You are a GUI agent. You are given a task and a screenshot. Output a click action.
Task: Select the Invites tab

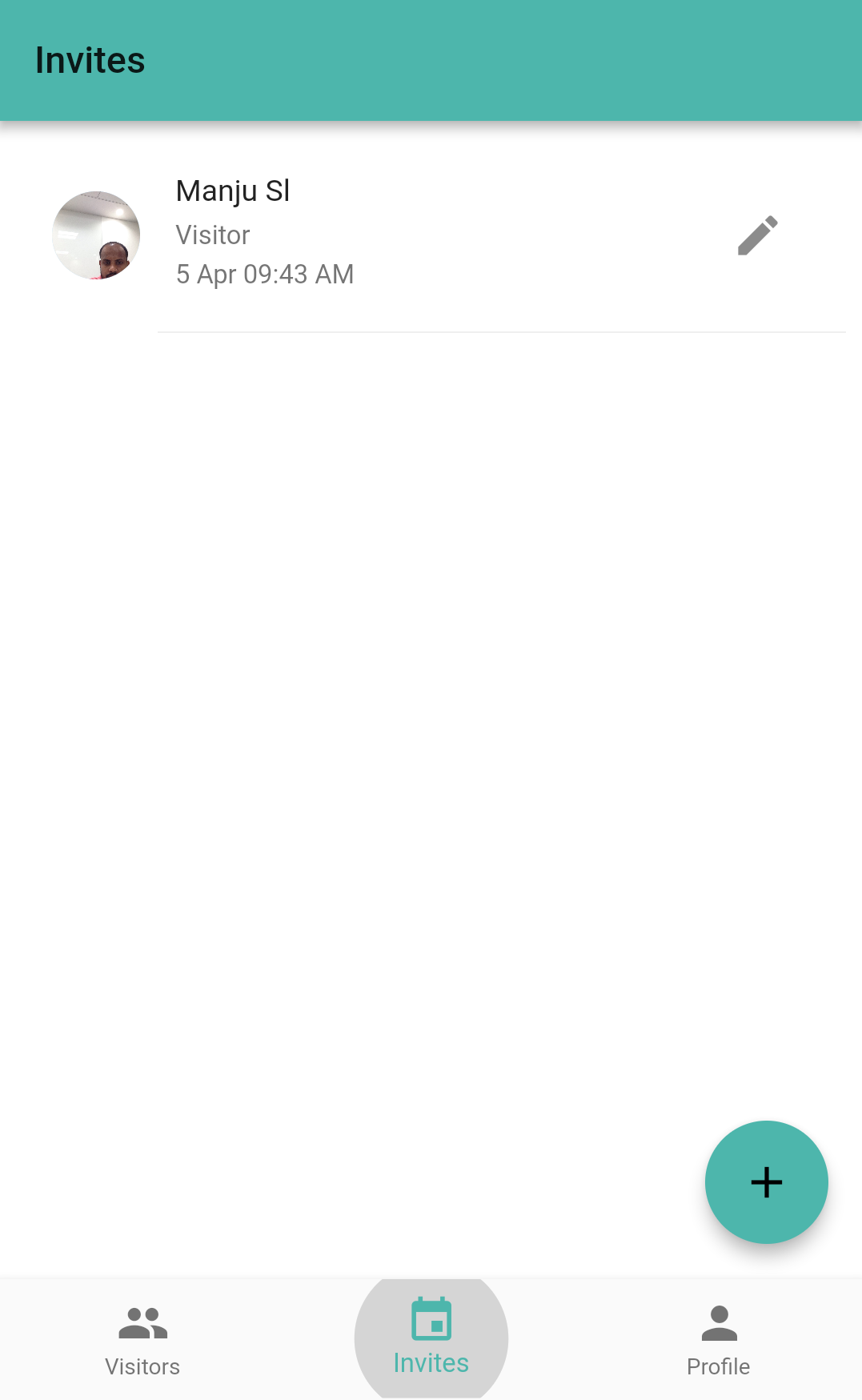click(x=431, y=1338)
